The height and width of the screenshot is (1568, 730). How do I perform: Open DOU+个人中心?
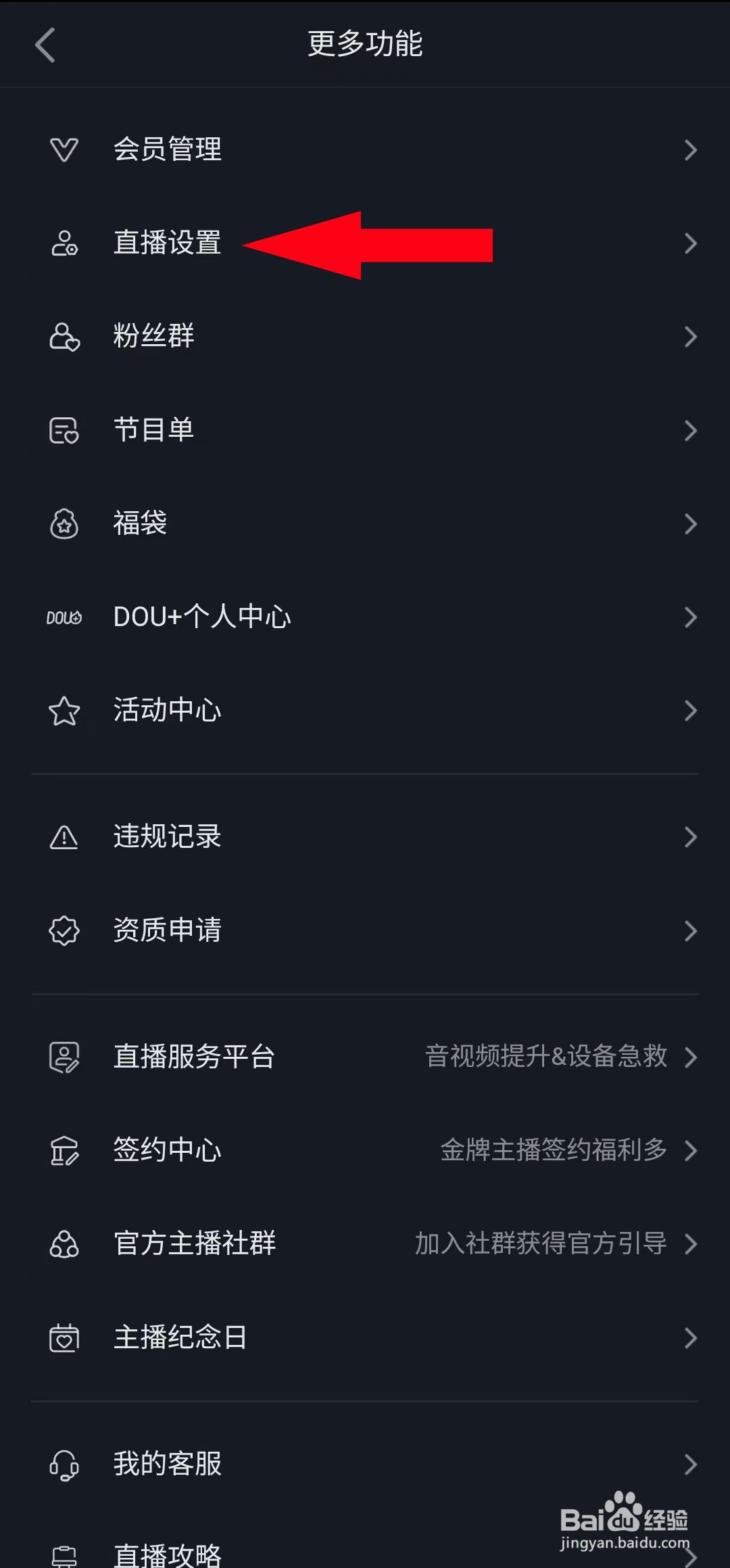(365, 617)
